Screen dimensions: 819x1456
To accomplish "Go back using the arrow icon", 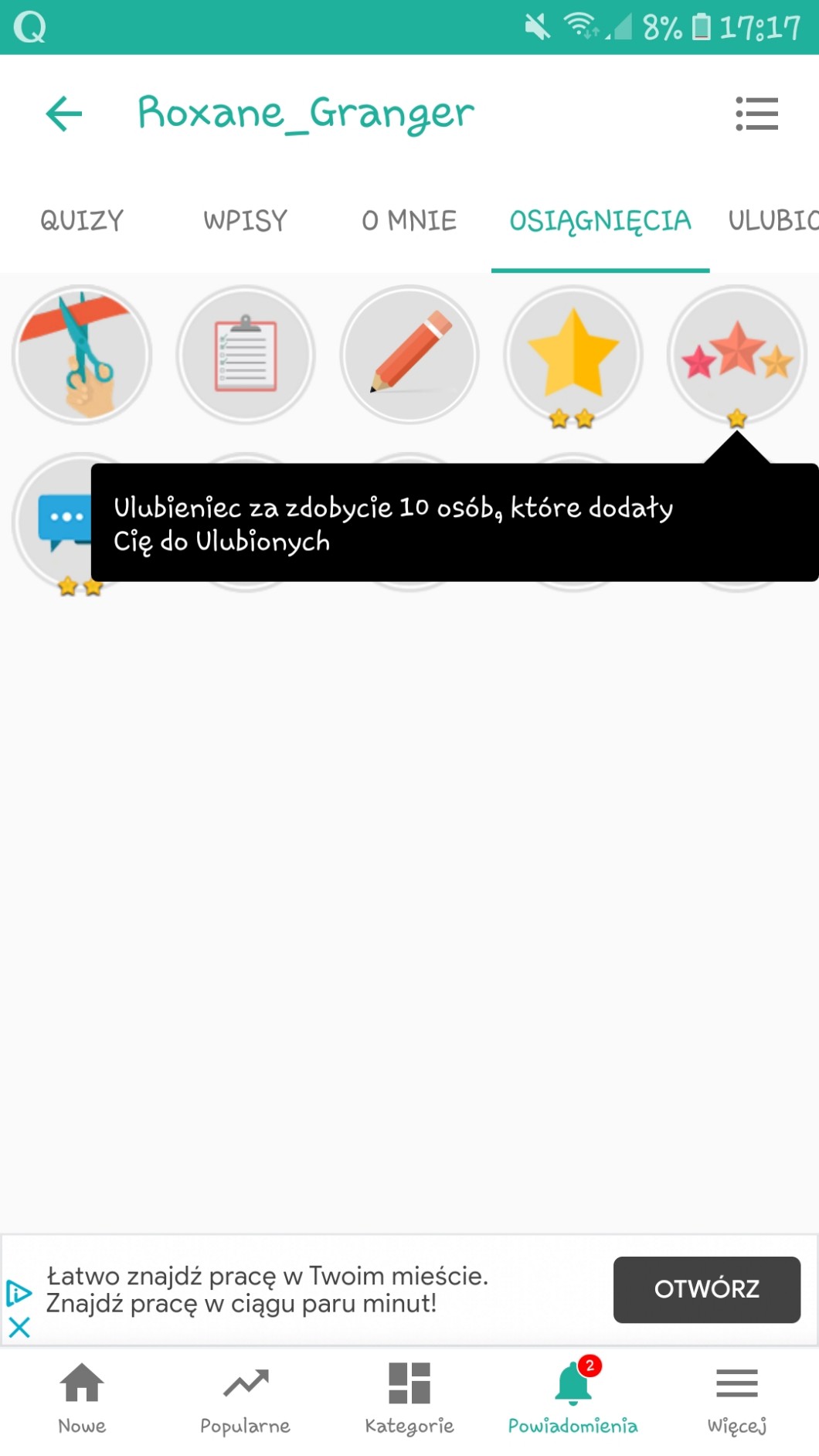I will 64,114.
